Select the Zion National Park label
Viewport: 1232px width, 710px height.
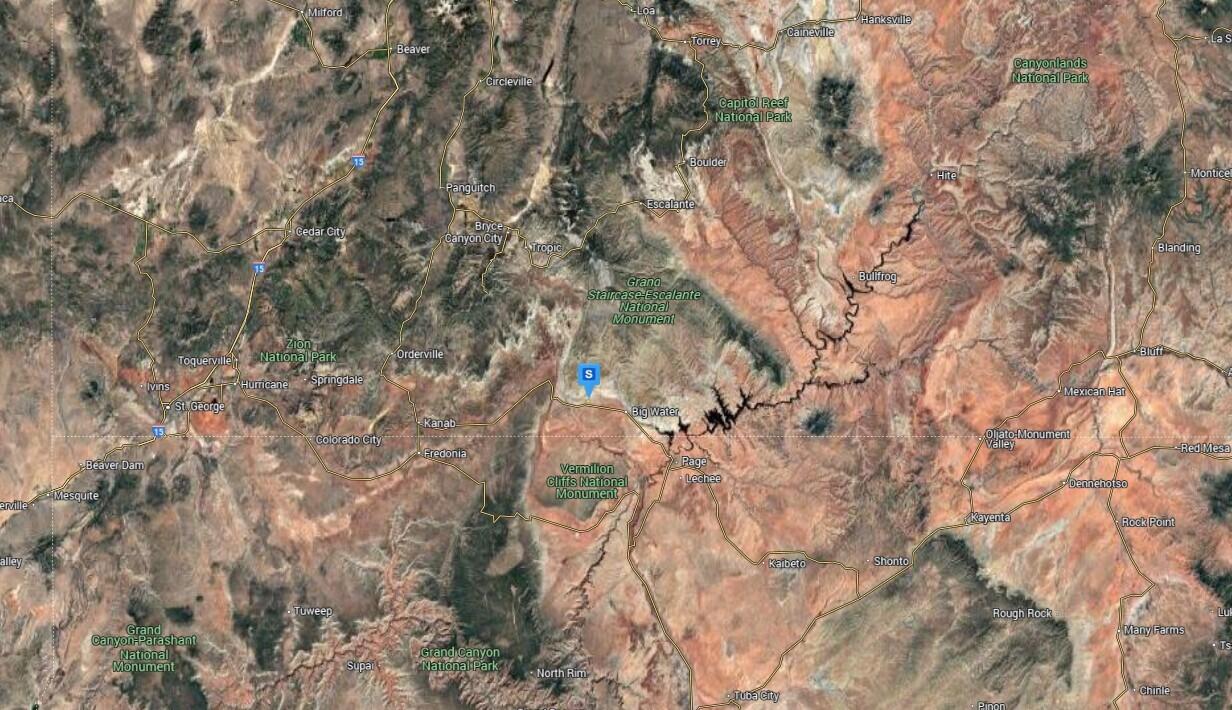(x=298, y=350)
